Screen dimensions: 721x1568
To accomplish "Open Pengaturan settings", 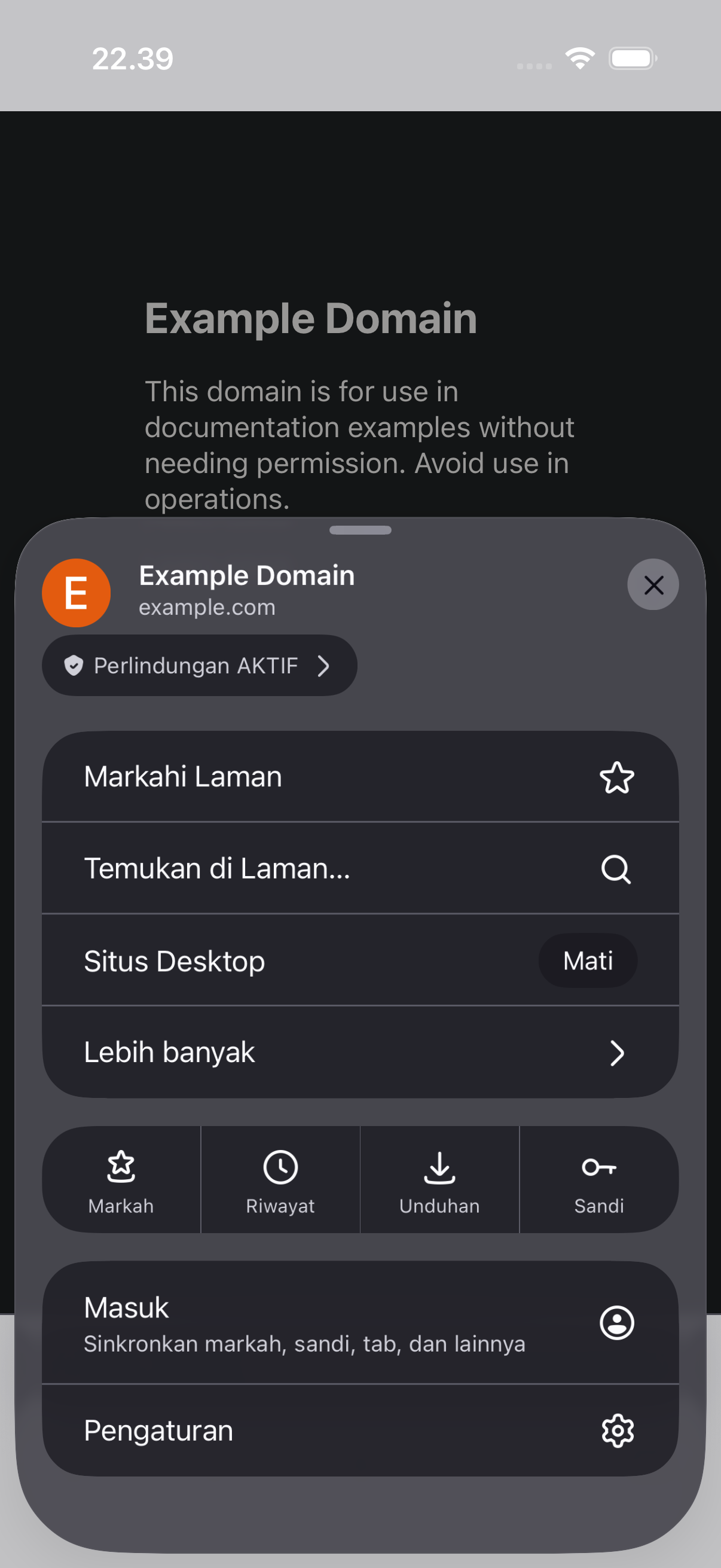I will click(x=360, y=1430).
